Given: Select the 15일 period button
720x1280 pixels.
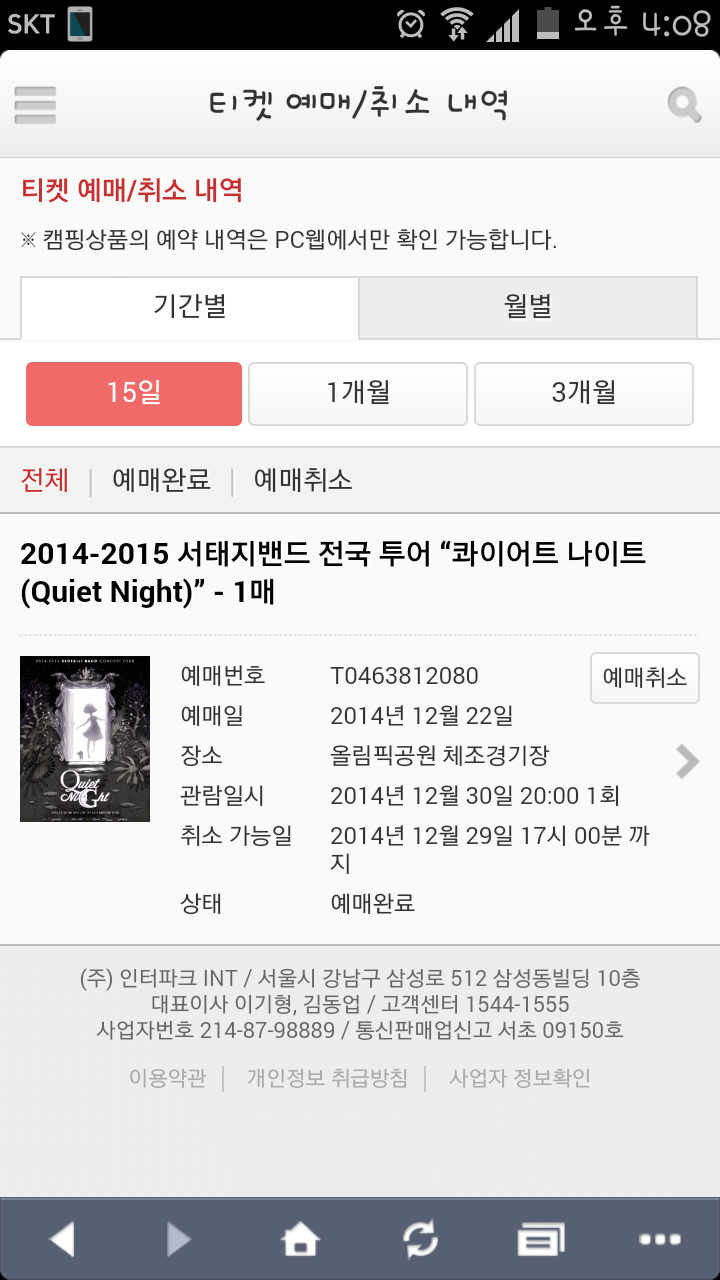Looking at the screenshot, I should (134, 394).
